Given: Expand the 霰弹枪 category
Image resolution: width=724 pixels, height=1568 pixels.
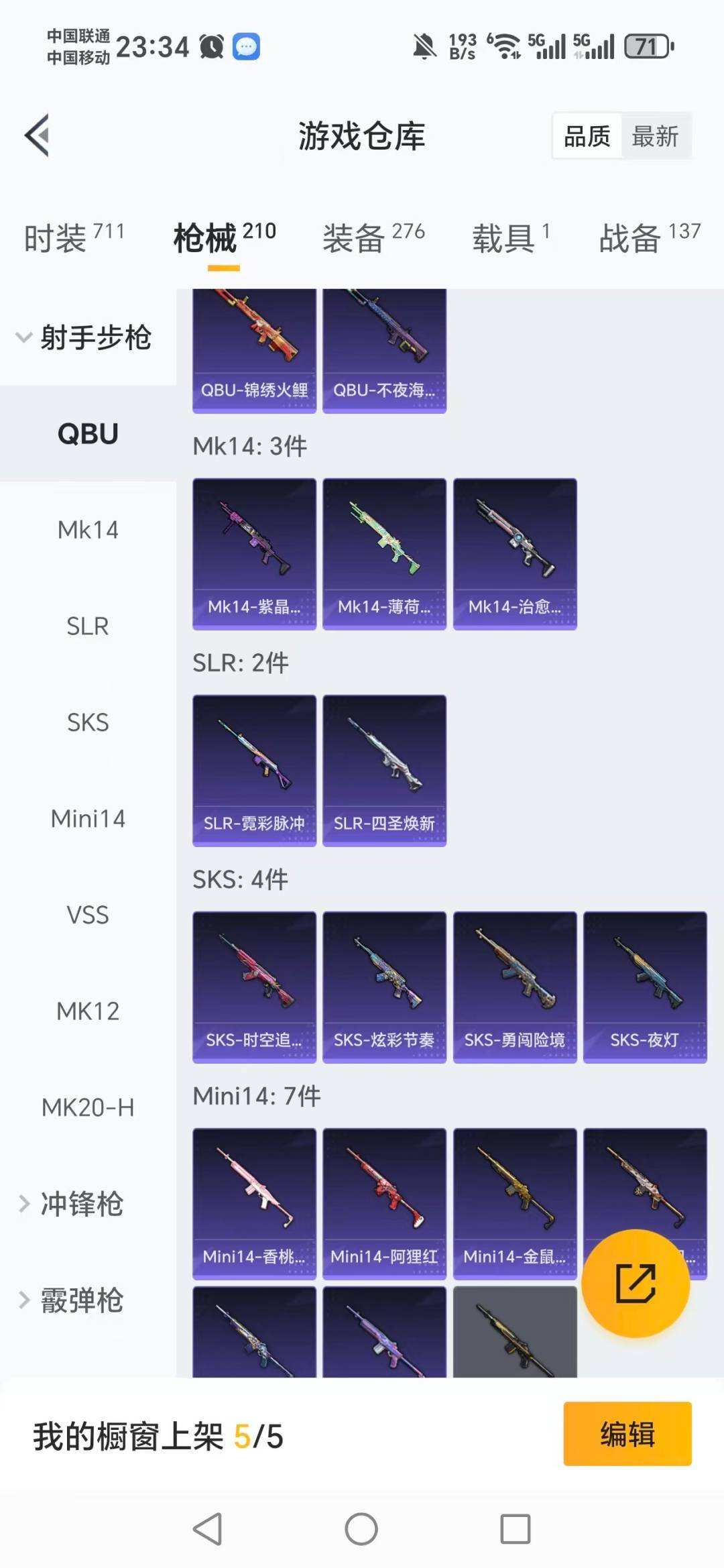Looking at the screenshot, I should pyautogui.click(x=80, y=1300).
